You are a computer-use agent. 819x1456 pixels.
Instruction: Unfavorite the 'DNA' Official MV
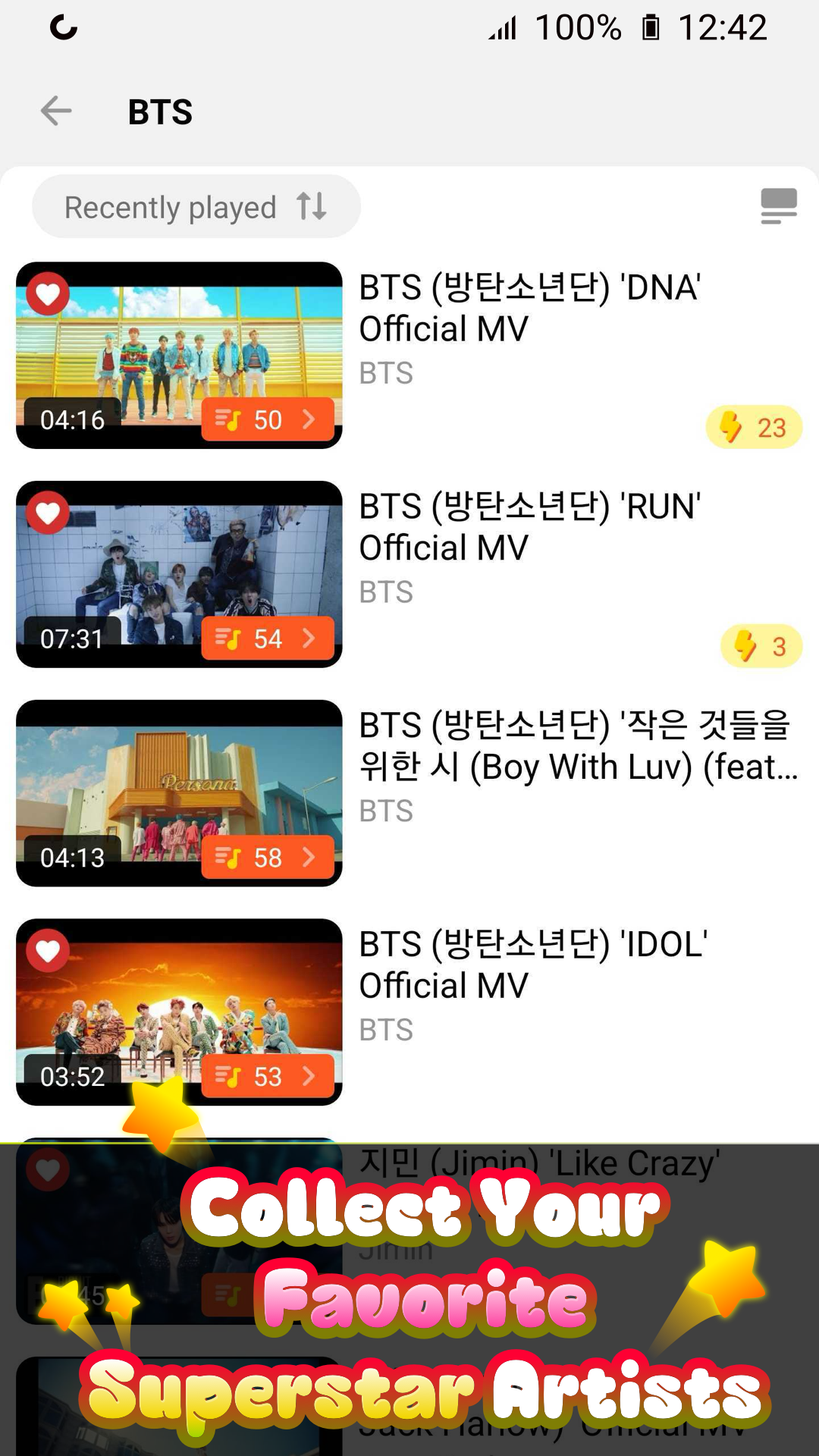[48, 294]
